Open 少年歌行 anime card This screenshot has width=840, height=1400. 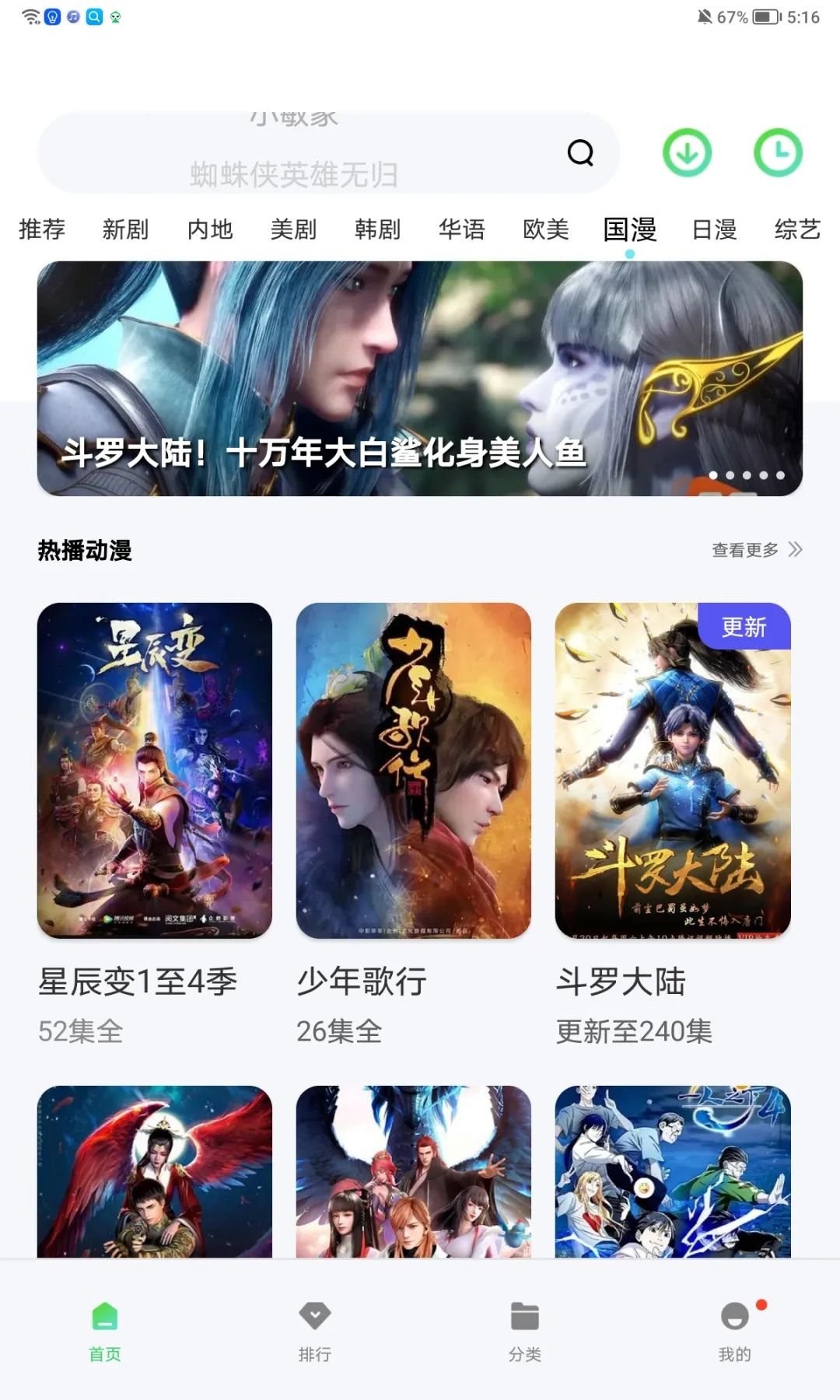coord(414,770)
